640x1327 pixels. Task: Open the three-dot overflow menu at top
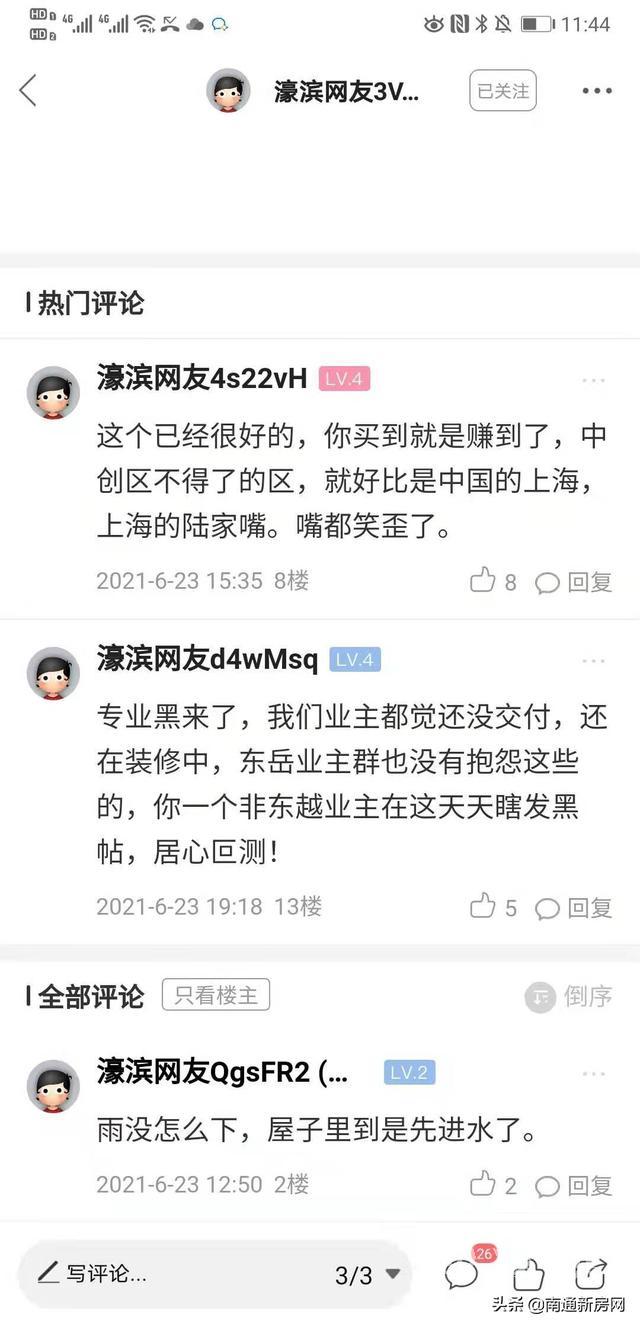pyautogui.click(x=596, y=91)
